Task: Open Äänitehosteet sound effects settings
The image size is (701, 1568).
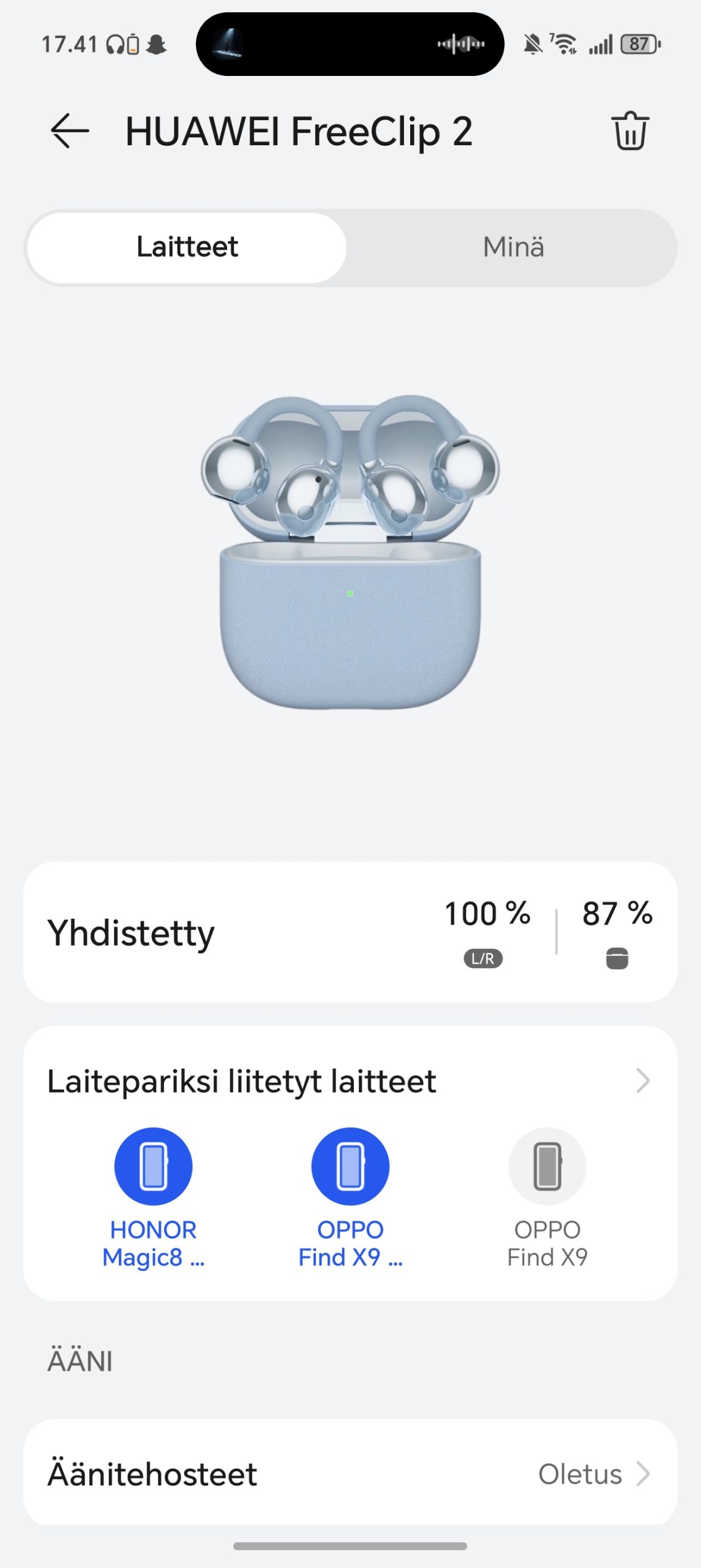Action: coord(350,1474)
